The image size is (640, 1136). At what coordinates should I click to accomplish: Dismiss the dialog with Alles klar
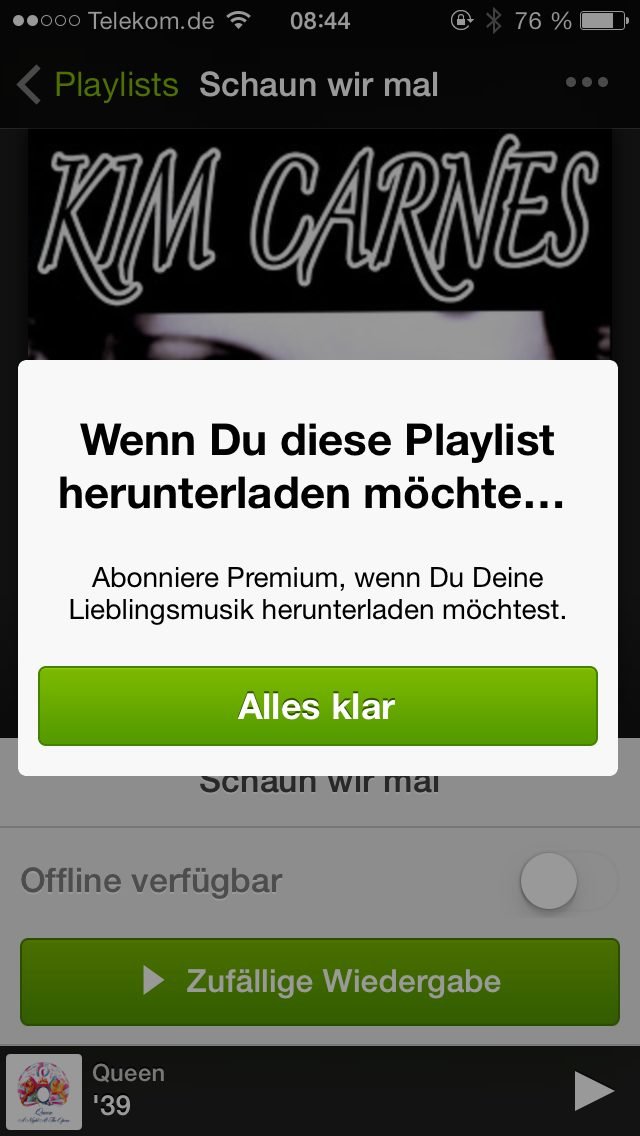click(318, 706)
